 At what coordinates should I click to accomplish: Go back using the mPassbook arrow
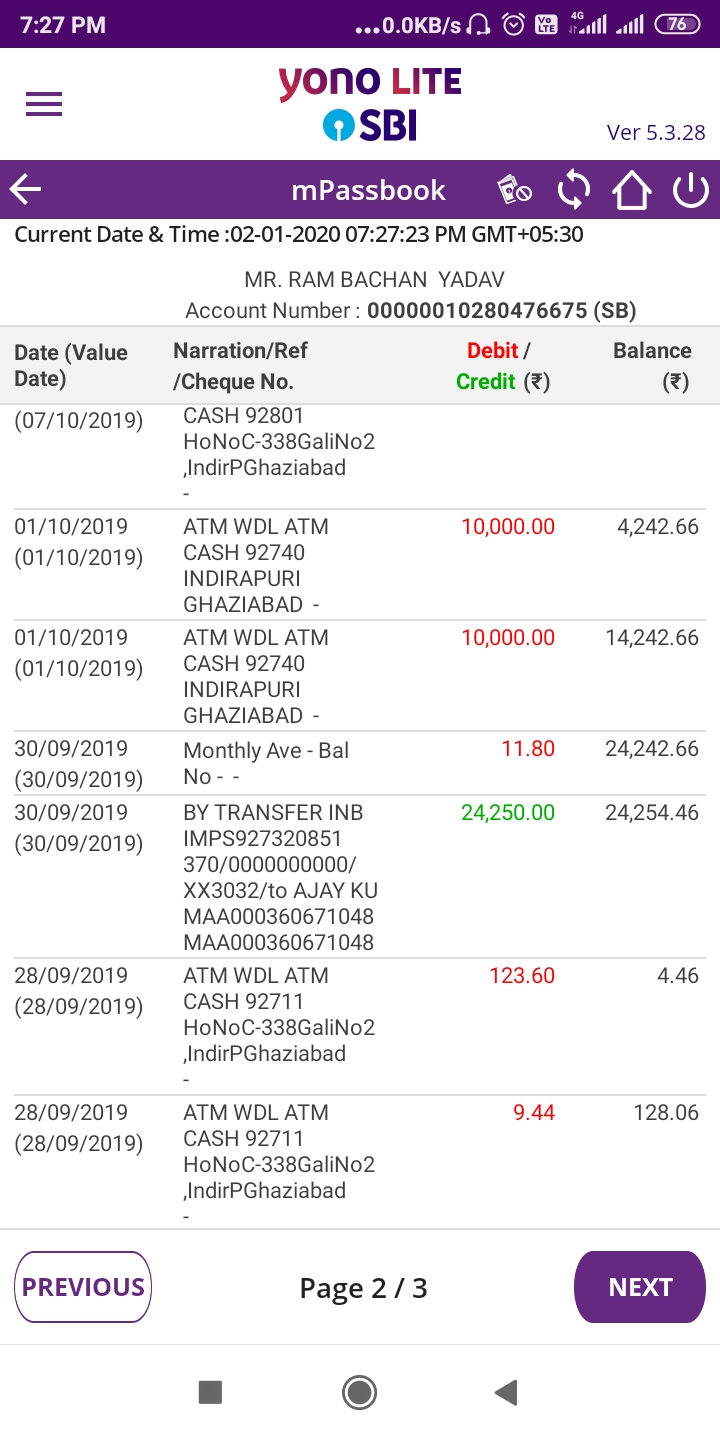pyautogui.click(x=26, y=190)
